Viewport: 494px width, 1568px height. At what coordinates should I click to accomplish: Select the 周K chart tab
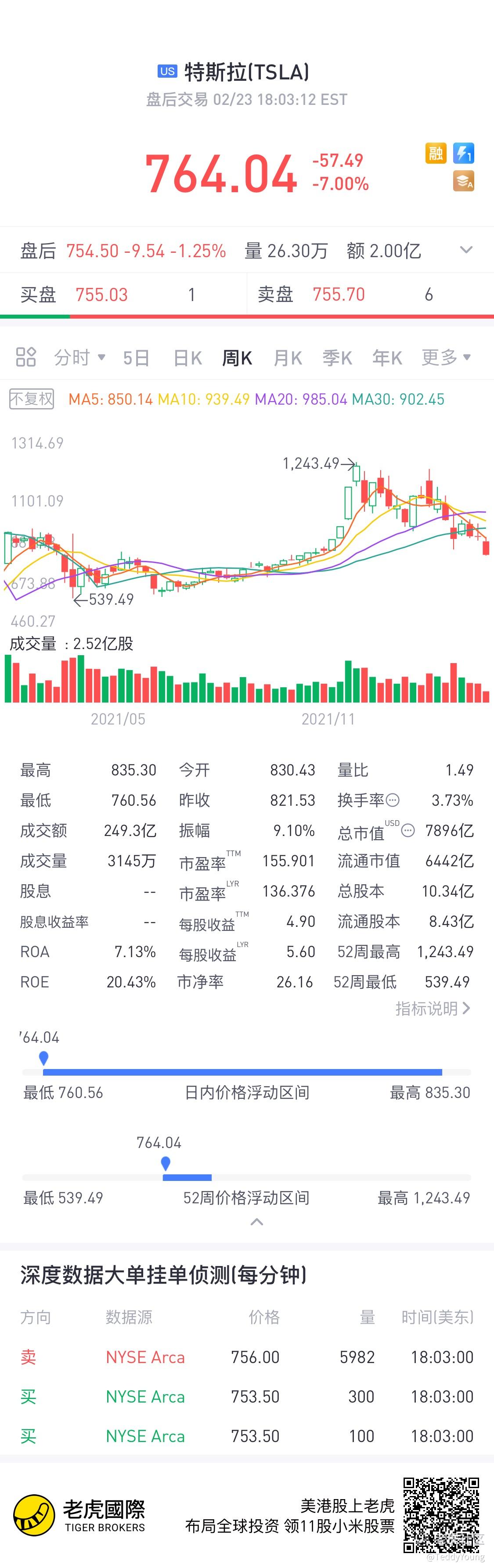coord(237,358)
